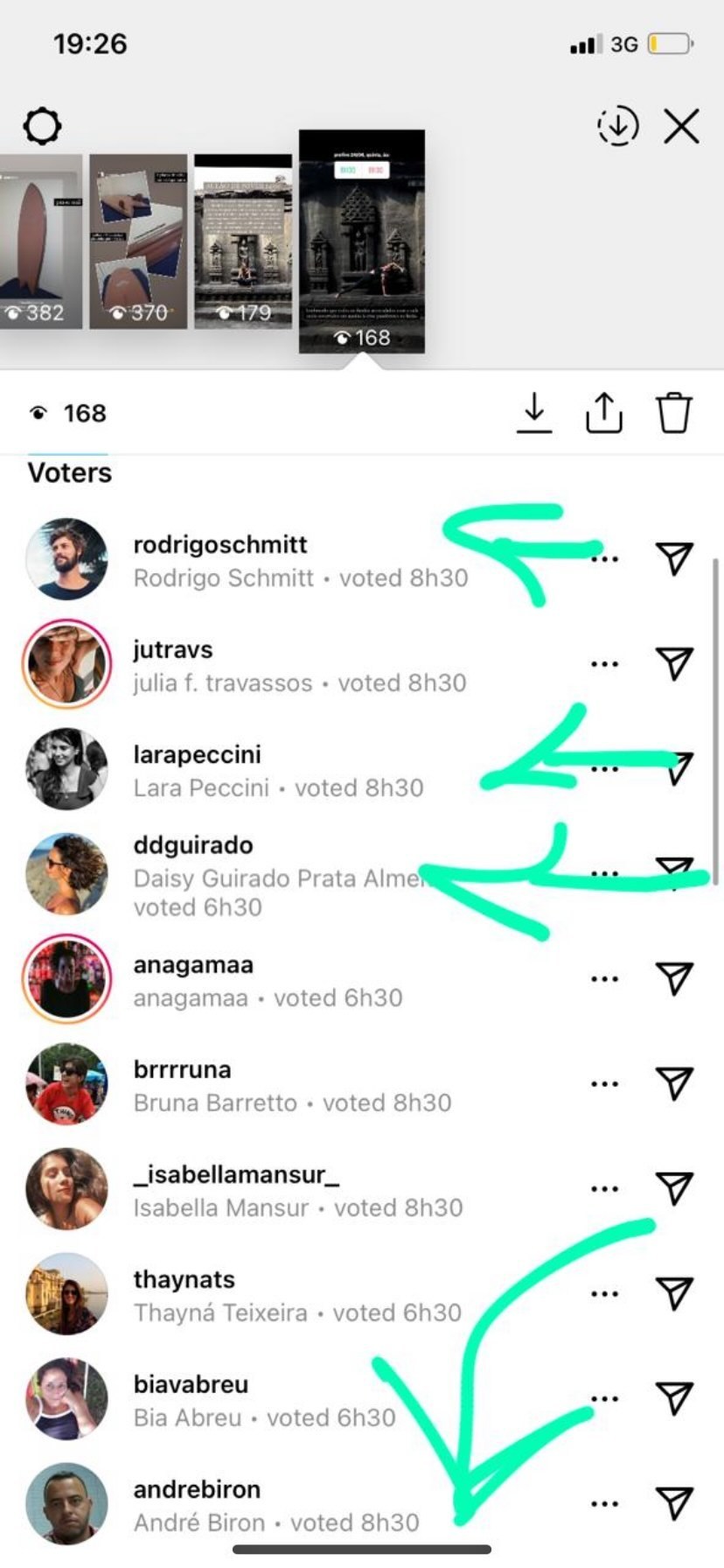Select the story thumbnail with 179 views
724x1568 pixels.
(243, 241)
